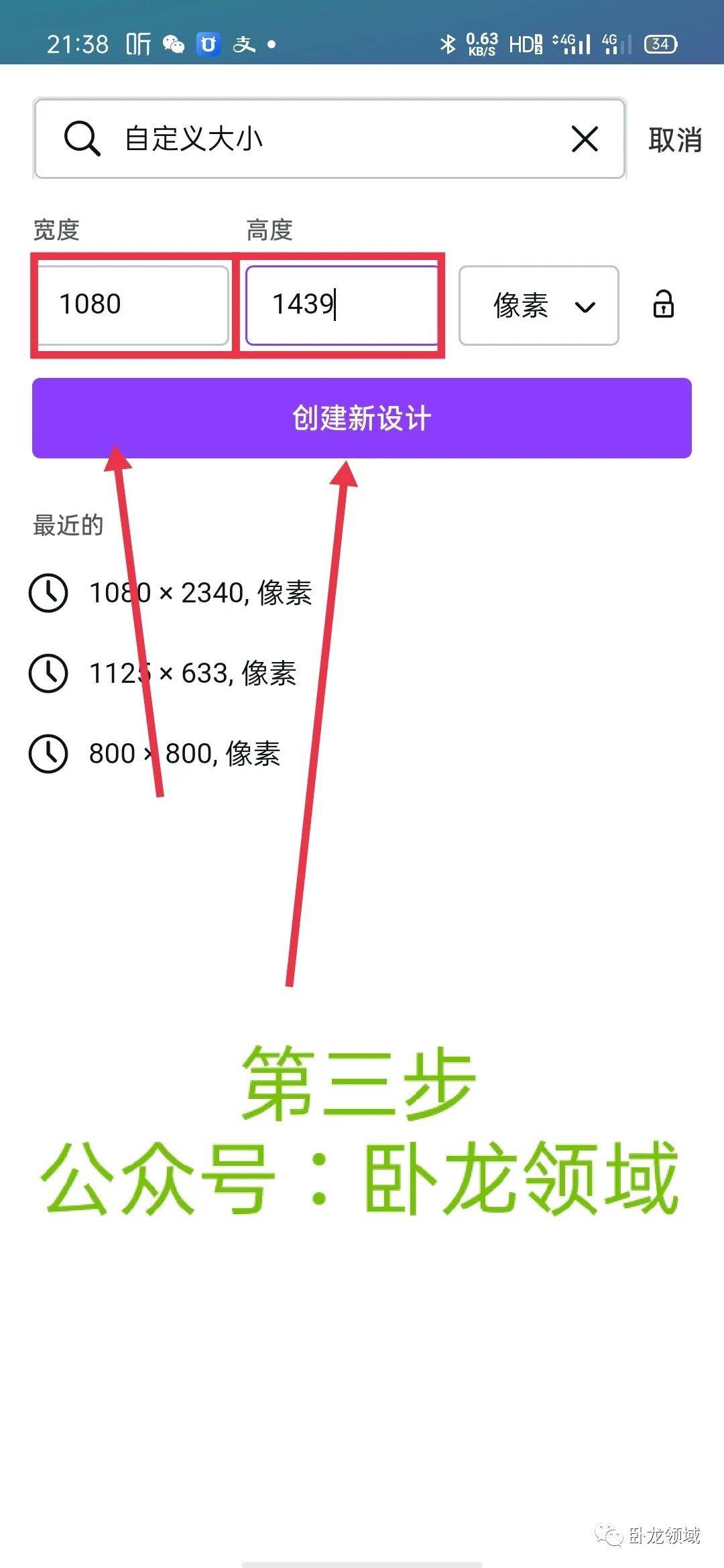Focus the 高度 height field
The image size is (724, 1568).
pyautogui.click(x=341, y=305)
